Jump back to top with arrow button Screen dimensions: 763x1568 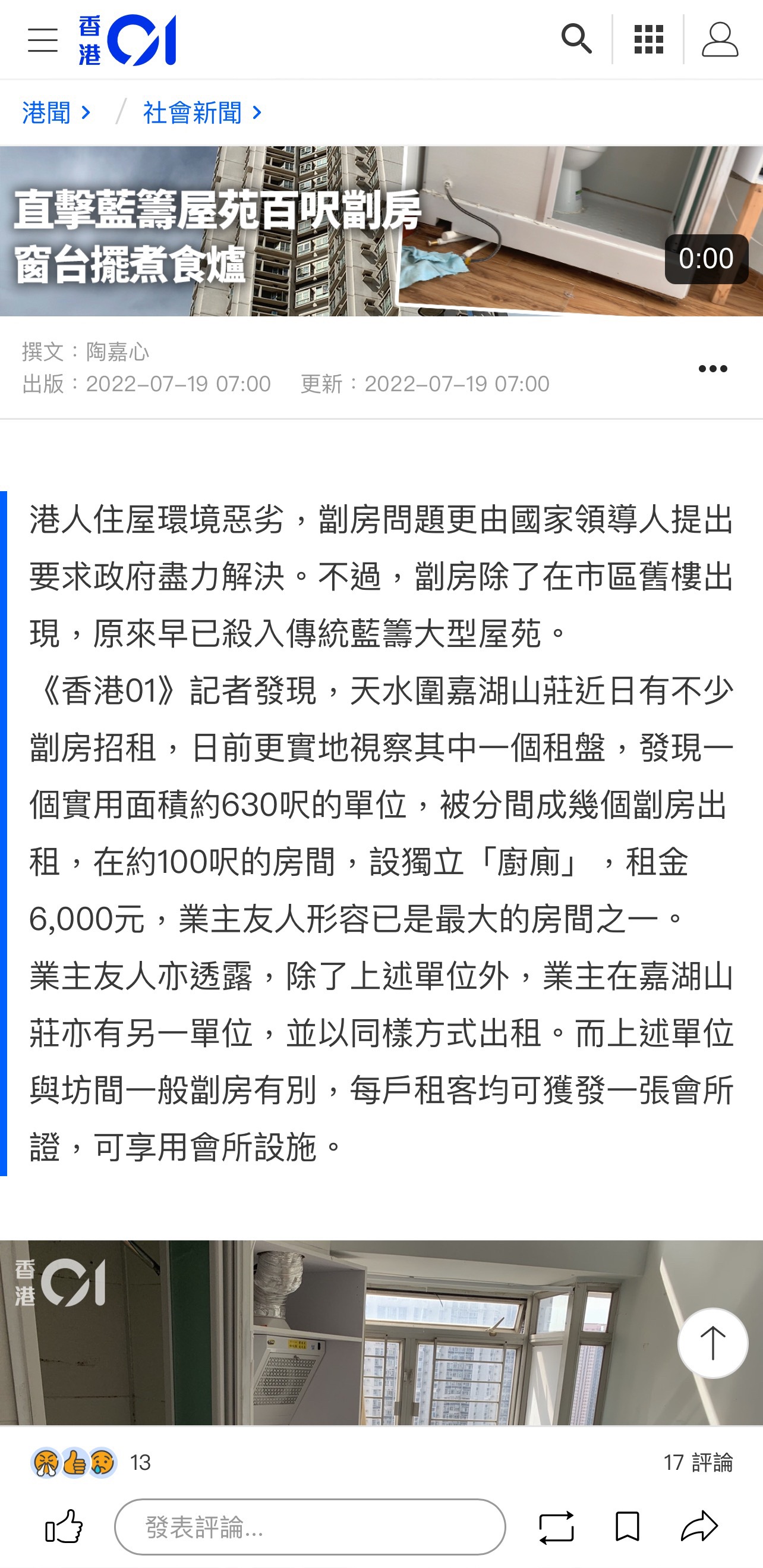(x=712, y=1343)
